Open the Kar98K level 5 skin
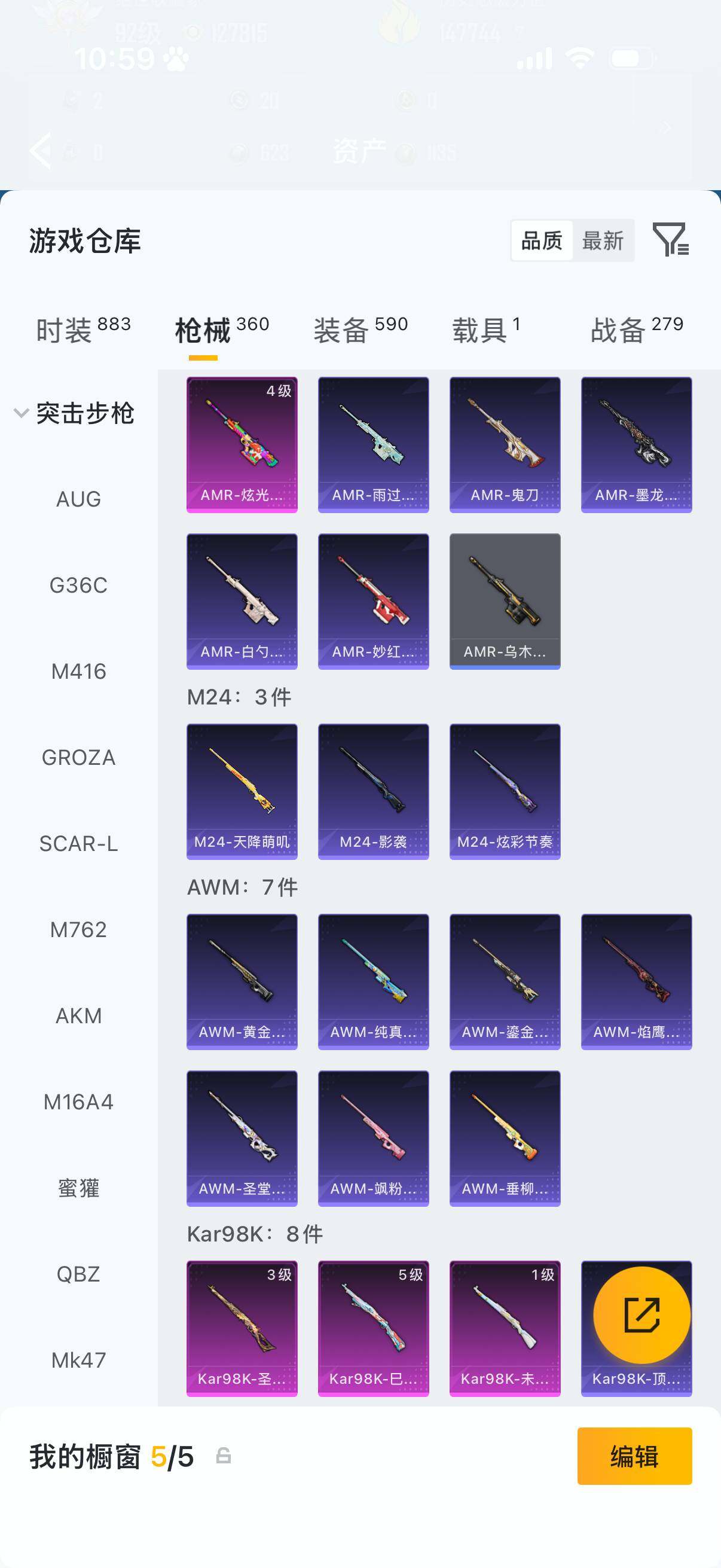 pyautogui.click(x=373, y=1328)
